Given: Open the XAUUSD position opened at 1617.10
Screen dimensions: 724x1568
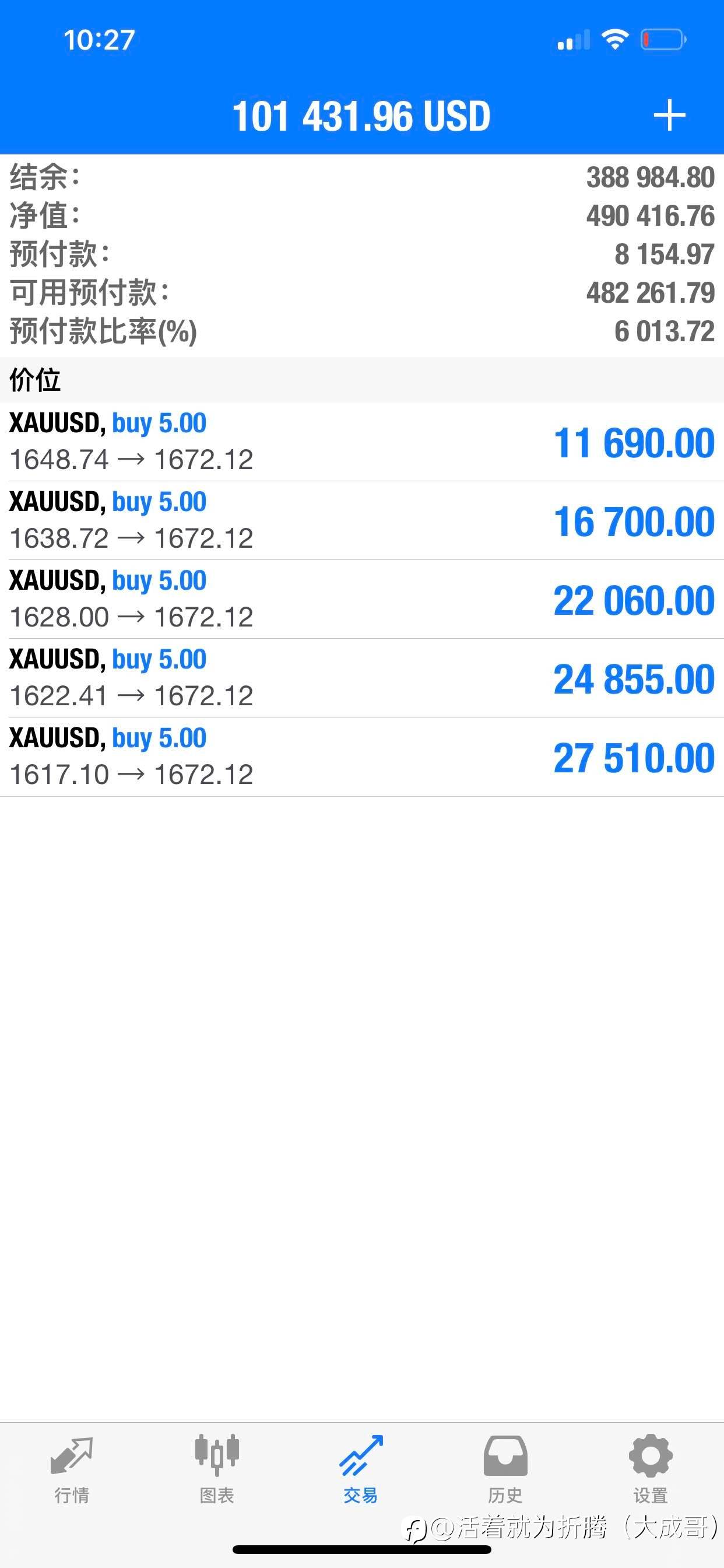Looking at the screenshot, I should (362, 757).
